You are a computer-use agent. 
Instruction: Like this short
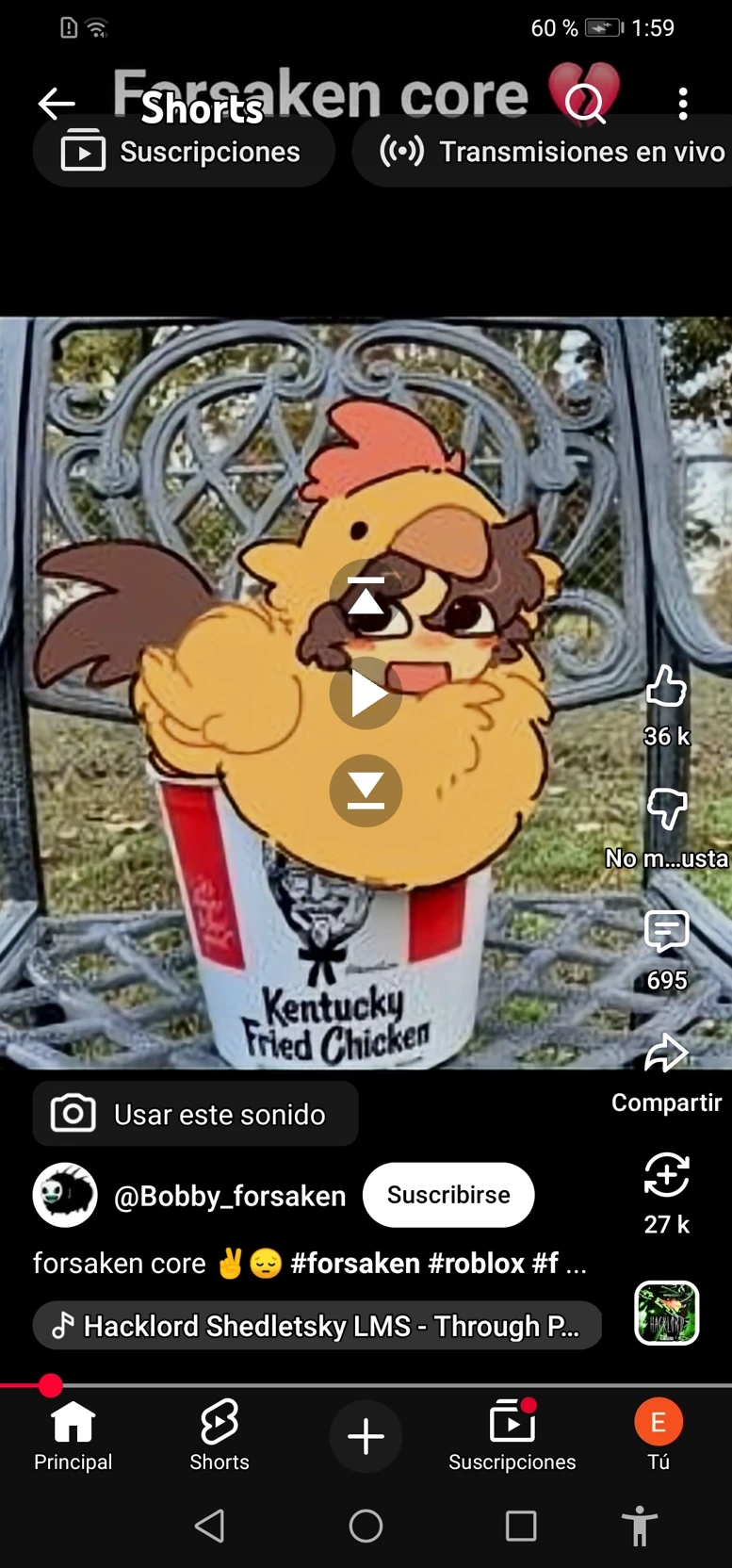coord(666,688)
